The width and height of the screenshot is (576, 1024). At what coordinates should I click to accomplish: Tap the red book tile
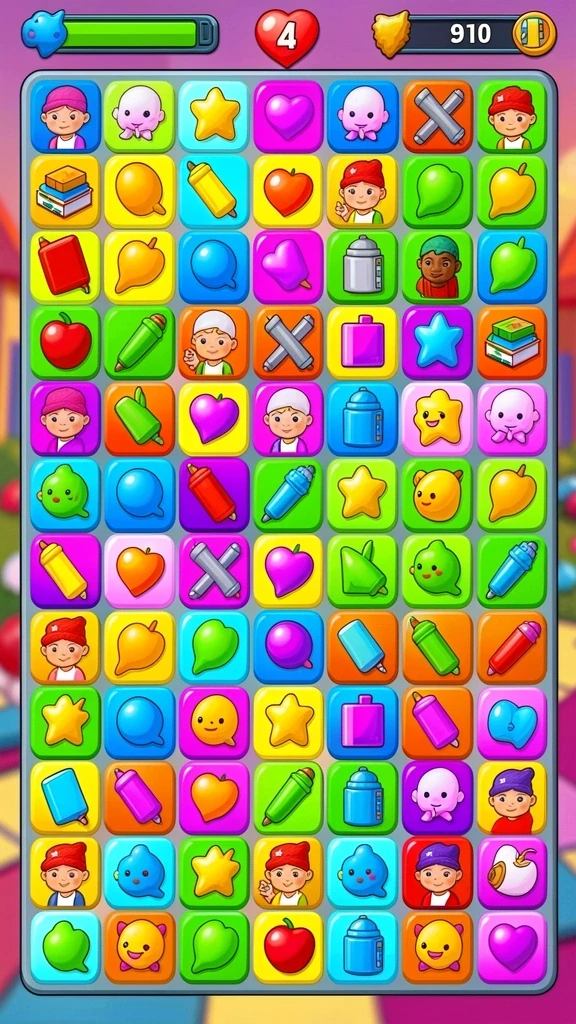click(65, 266)
